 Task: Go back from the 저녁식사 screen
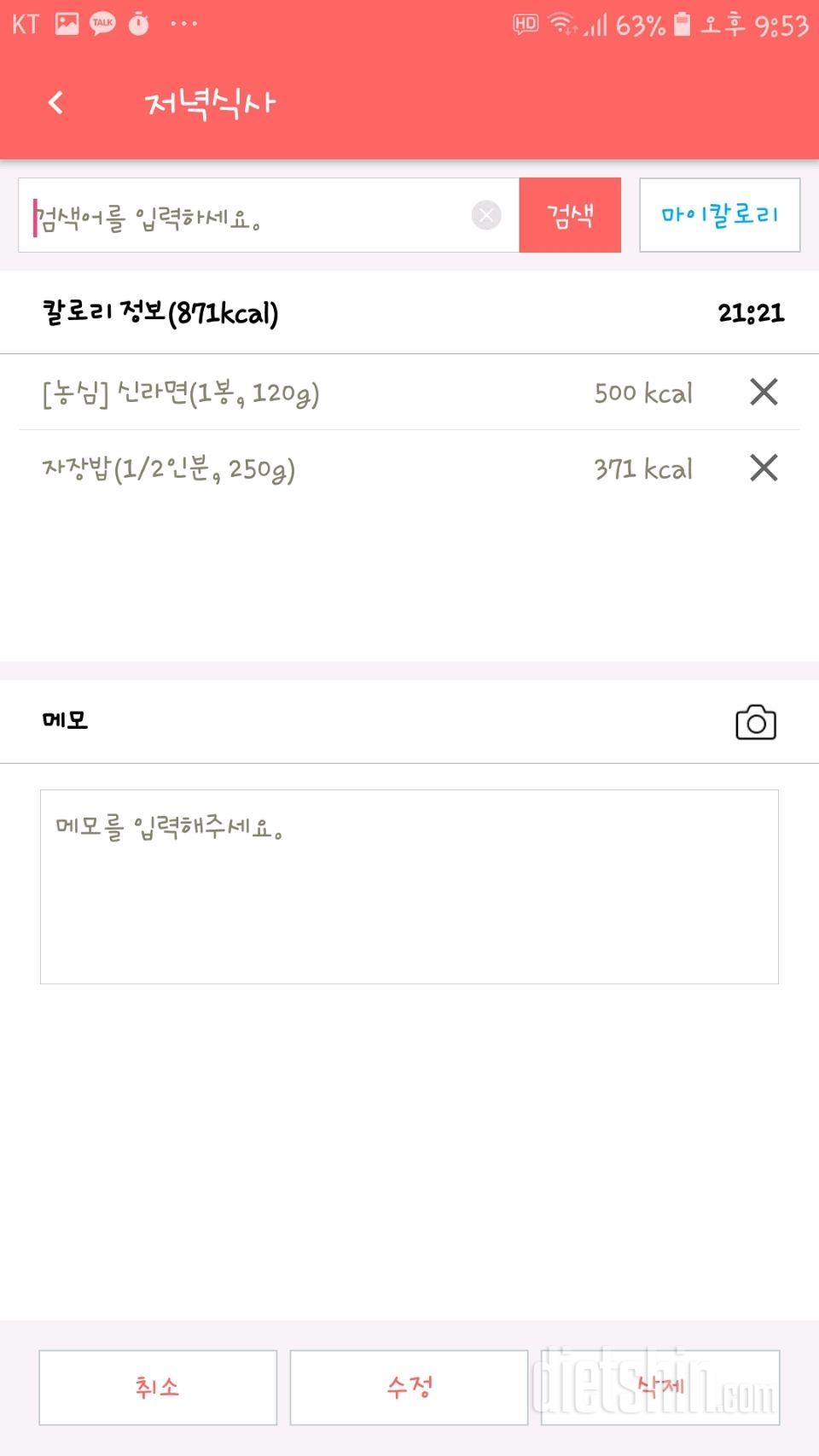[x=56, y=103]
